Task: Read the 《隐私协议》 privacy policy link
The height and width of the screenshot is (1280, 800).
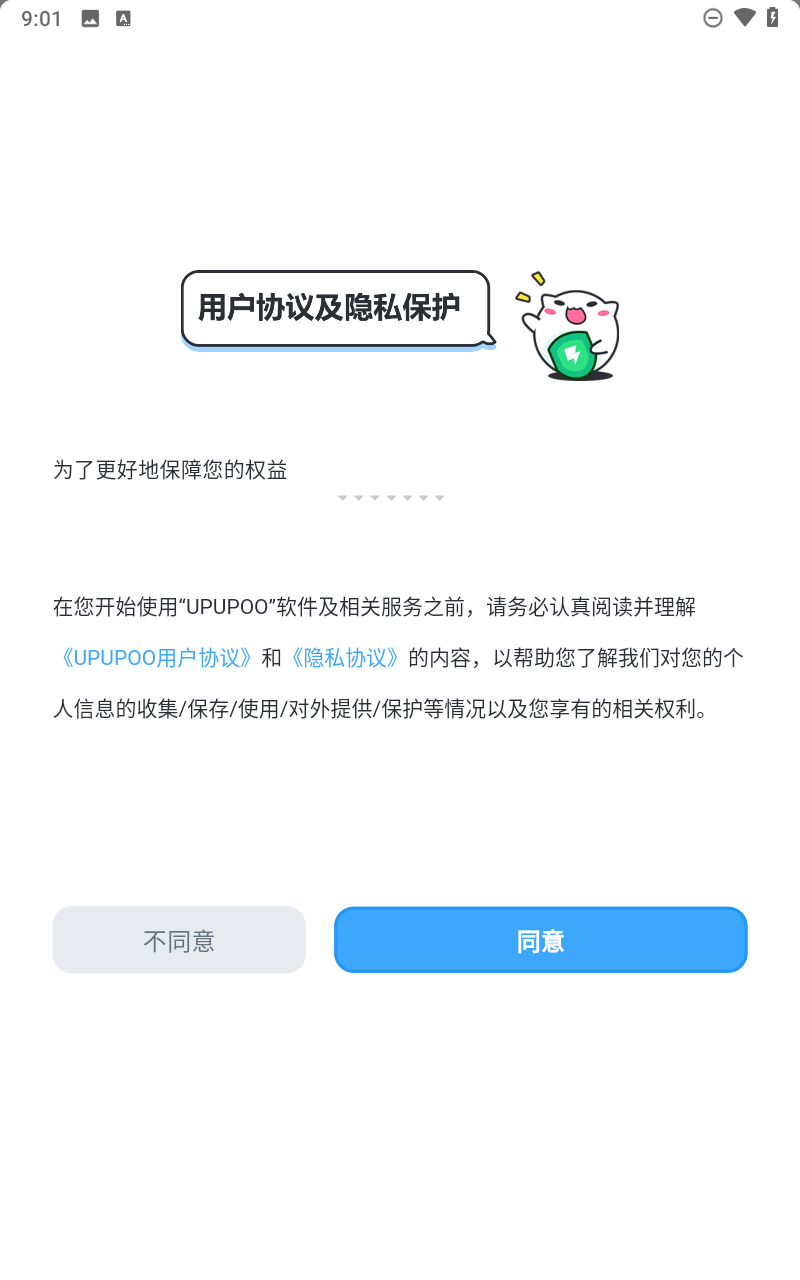Action: [x=345, y=658]
